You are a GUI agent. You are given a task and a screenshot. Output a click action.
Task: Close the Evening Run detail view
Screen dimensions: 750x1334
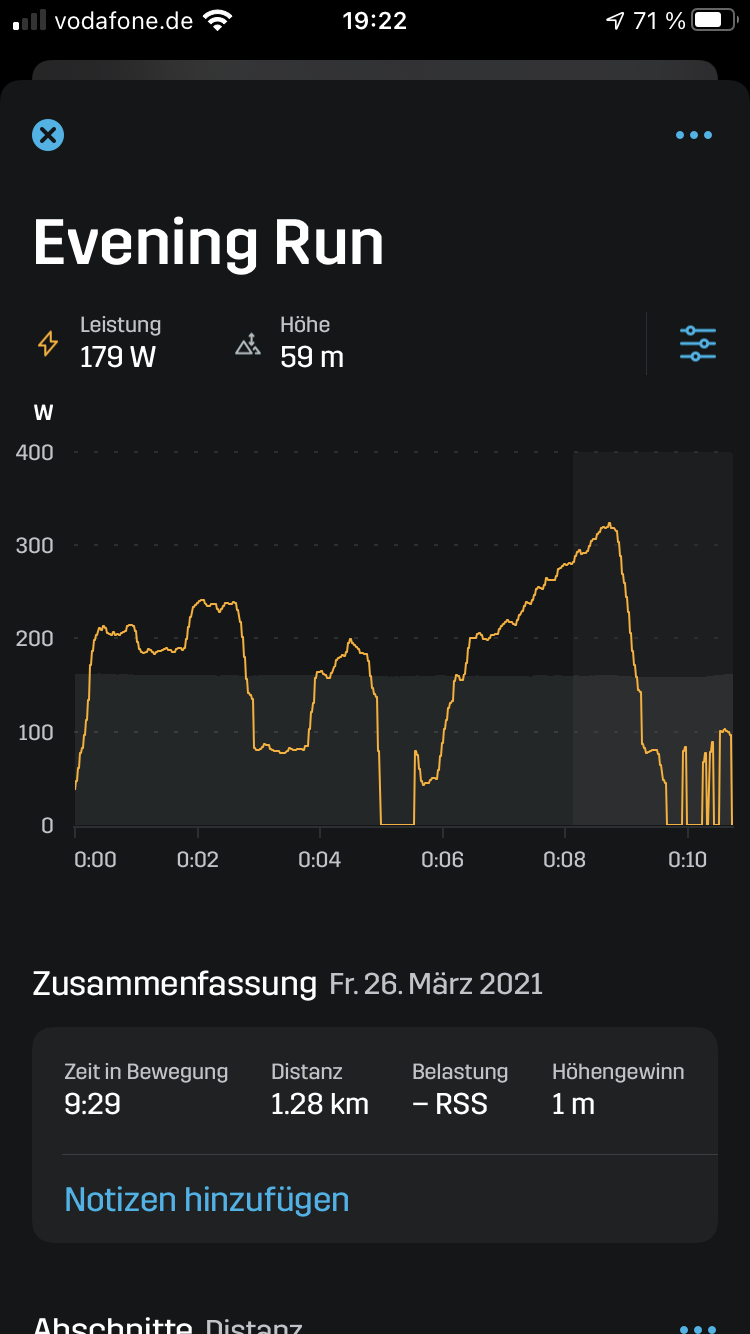pos(48,134)
